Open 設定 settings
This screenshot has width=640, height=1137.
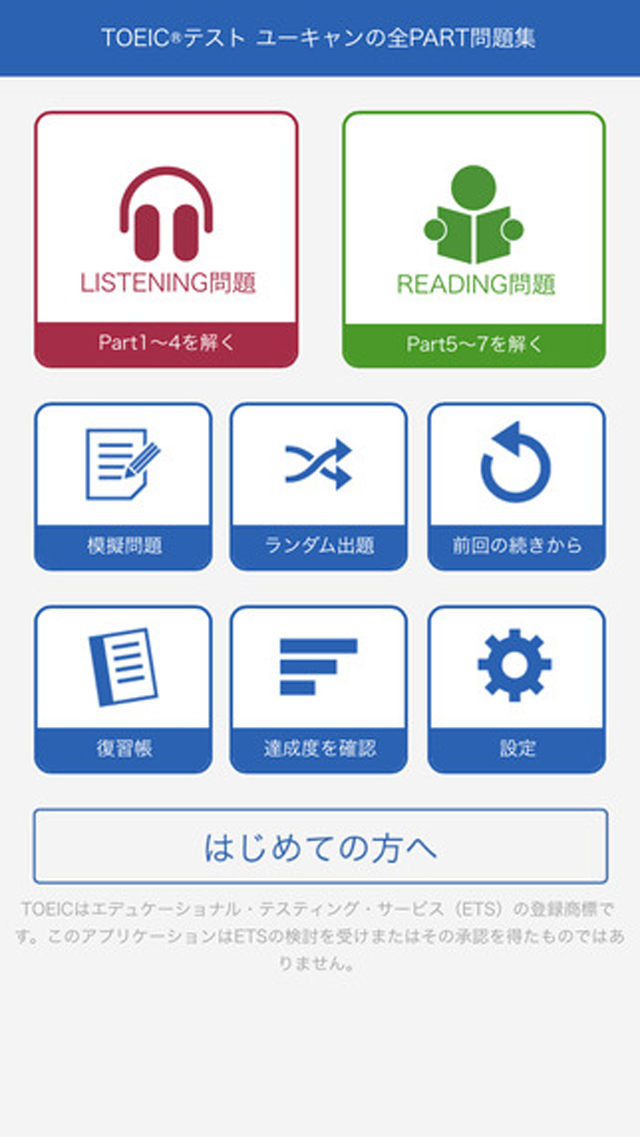click(x=517, y=690)
